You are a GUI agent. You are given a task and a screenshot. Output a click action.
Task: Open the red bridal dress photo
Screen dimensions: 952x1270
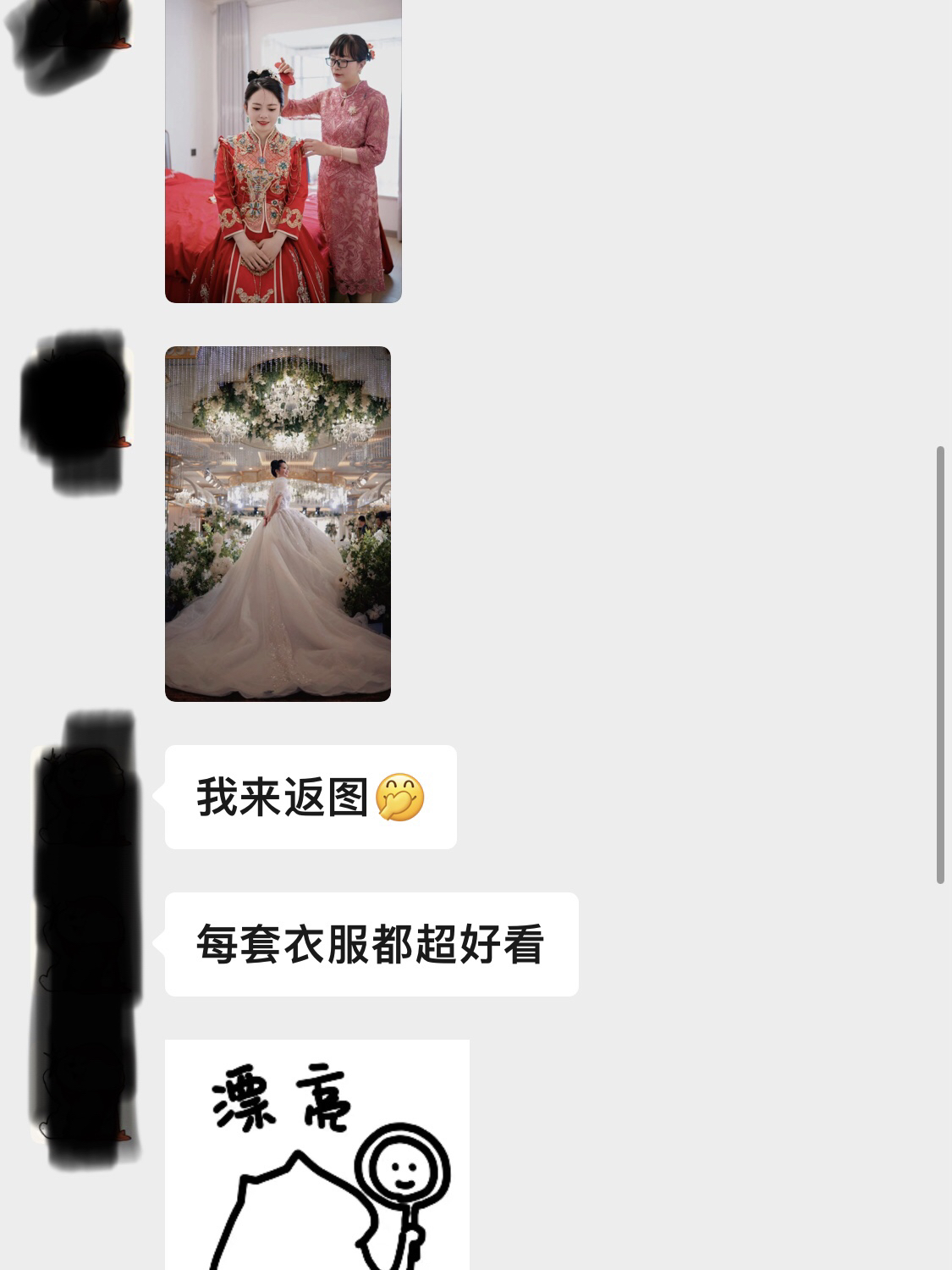[283, 151]
